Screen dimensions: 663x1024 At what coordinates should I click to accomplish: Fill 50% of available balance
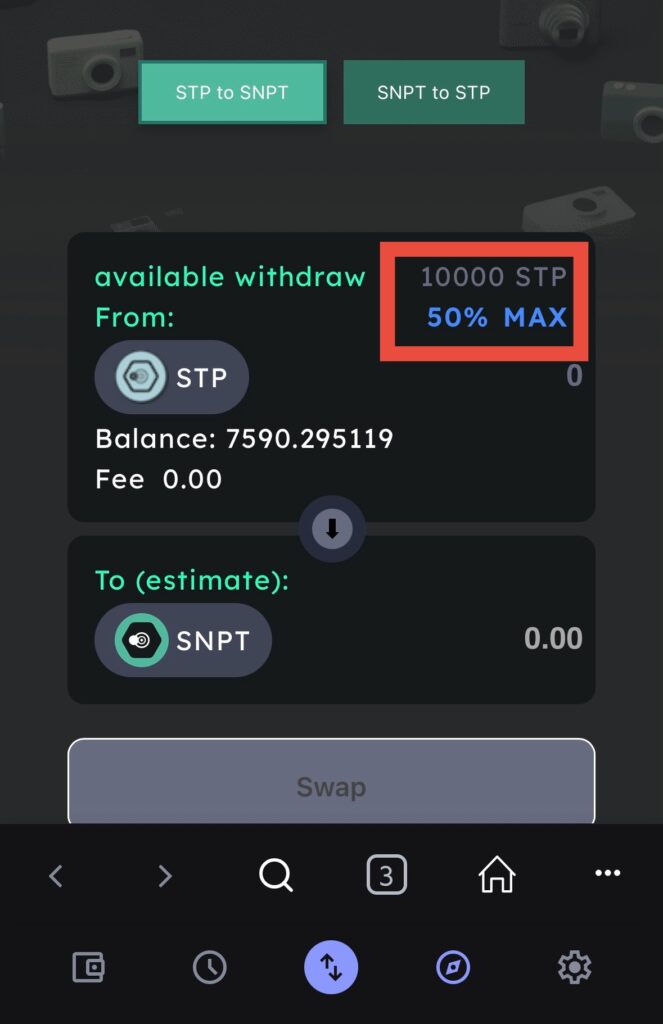point(457,318)
